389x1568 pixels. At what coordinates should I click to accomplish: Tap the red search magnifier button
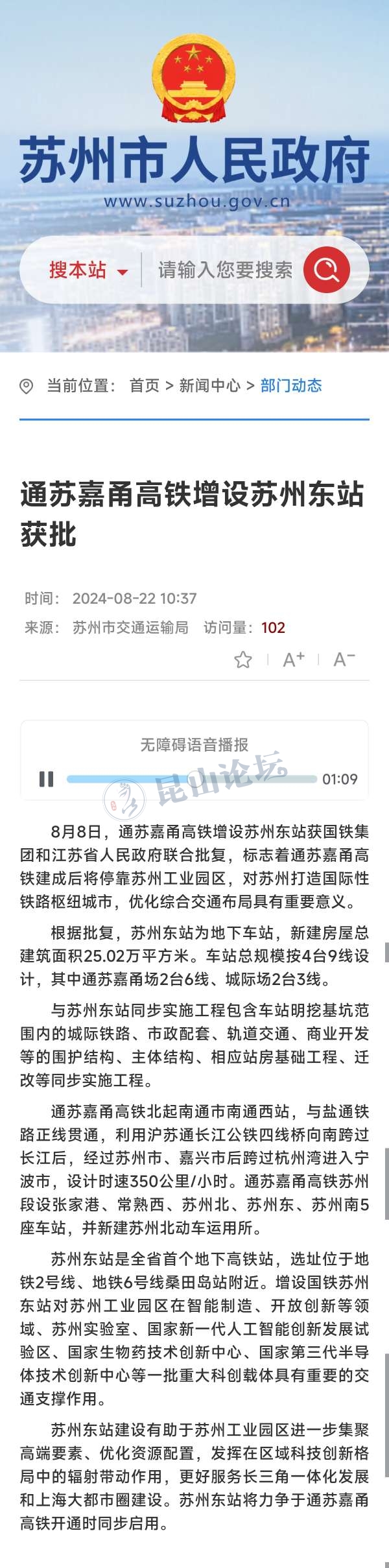pyautogui.click(x=327, y=269)
